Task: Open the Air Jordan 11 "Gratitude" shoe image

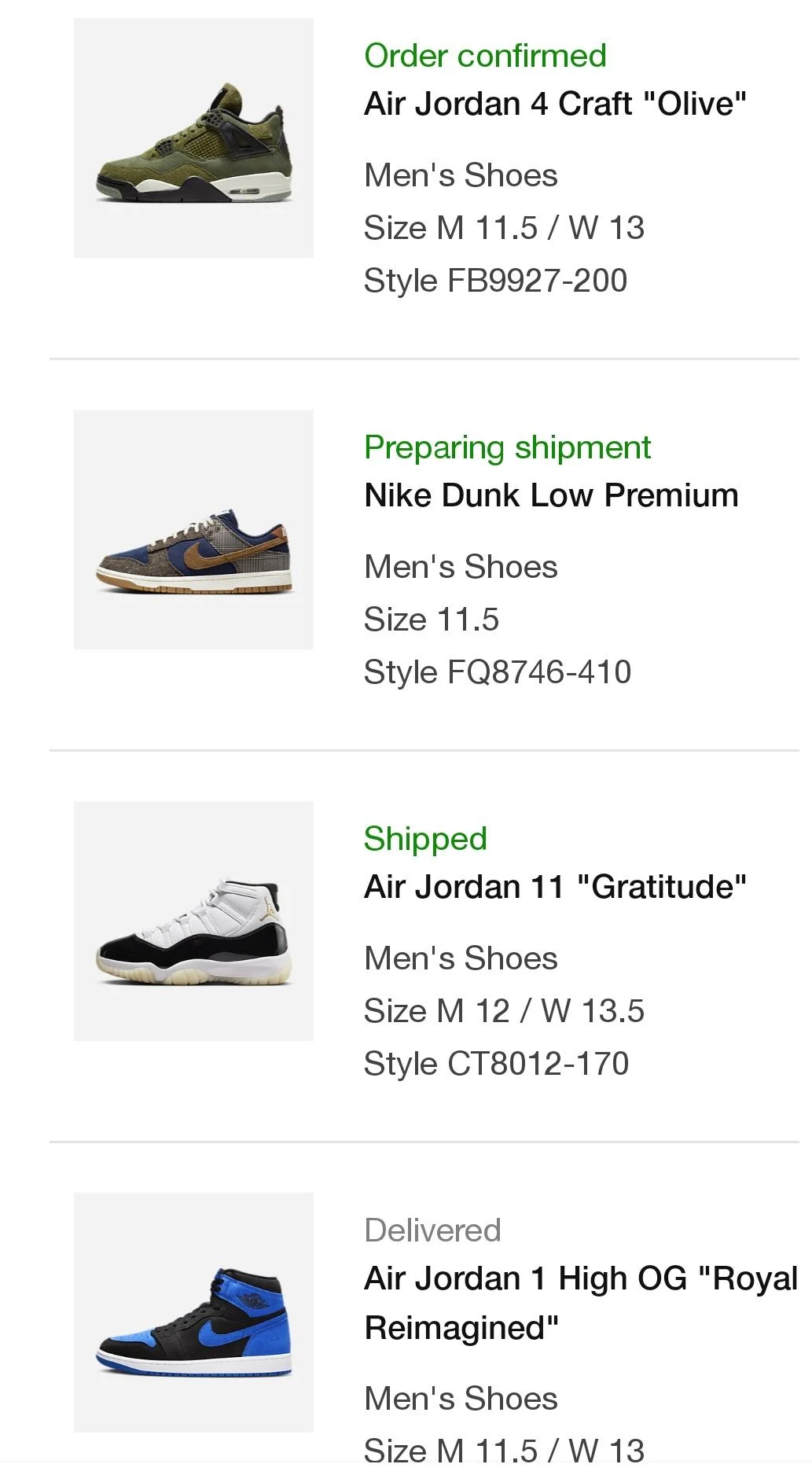Action: click(193, 925)
